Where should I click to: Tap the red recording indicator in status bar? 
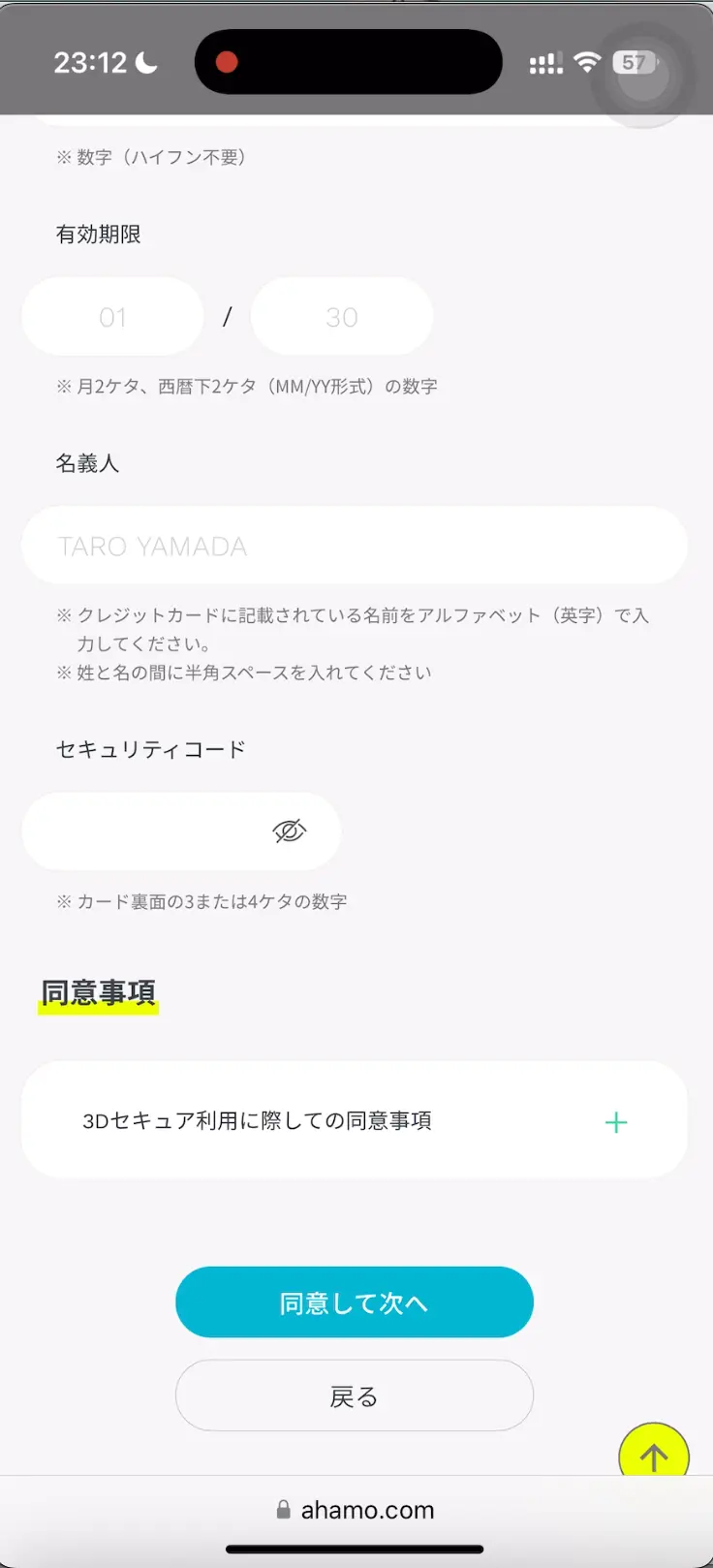[226, 61]
